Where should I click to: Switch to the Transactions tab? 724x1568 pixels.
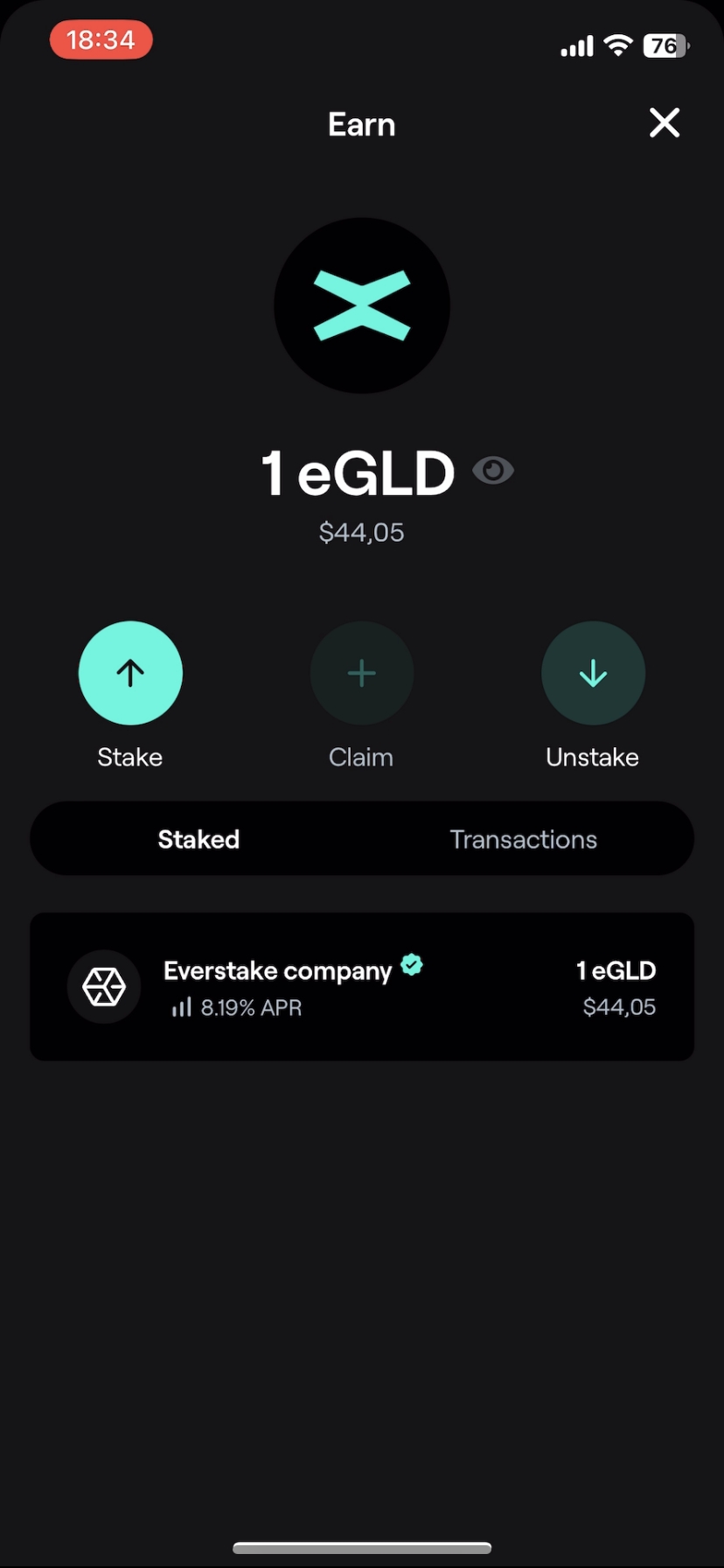(x=523, y=838)
